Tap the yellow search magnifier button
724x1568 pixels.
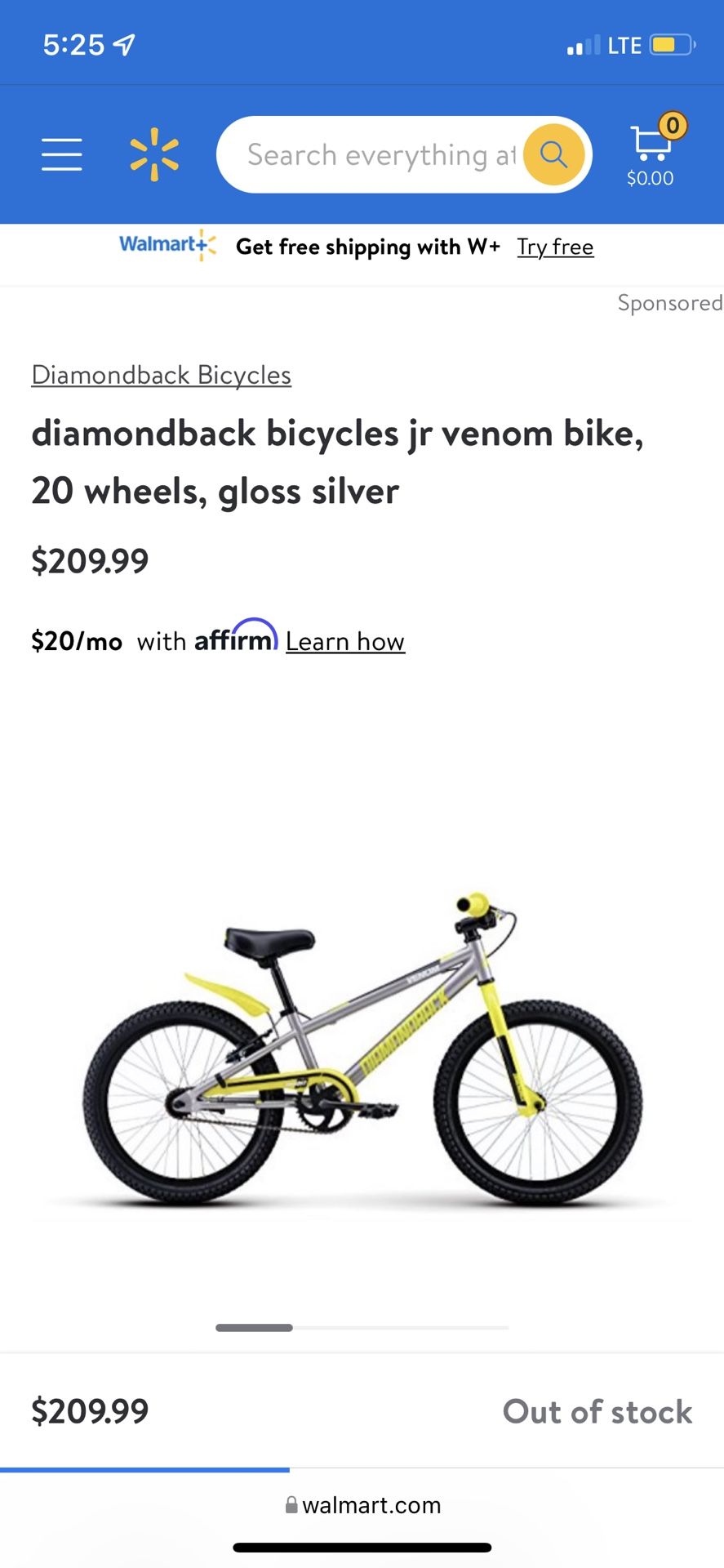point(554,154)
